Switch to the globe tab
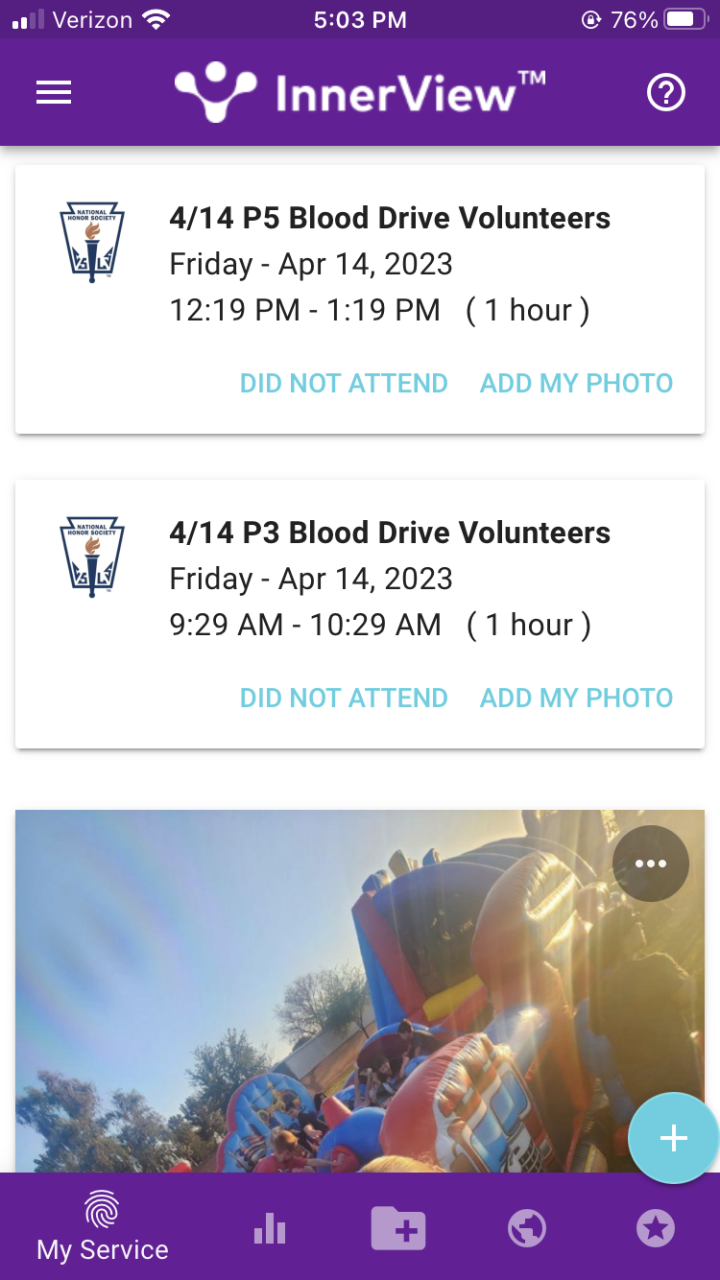Screen dimensions: 720x1280 click(527, 1228)
